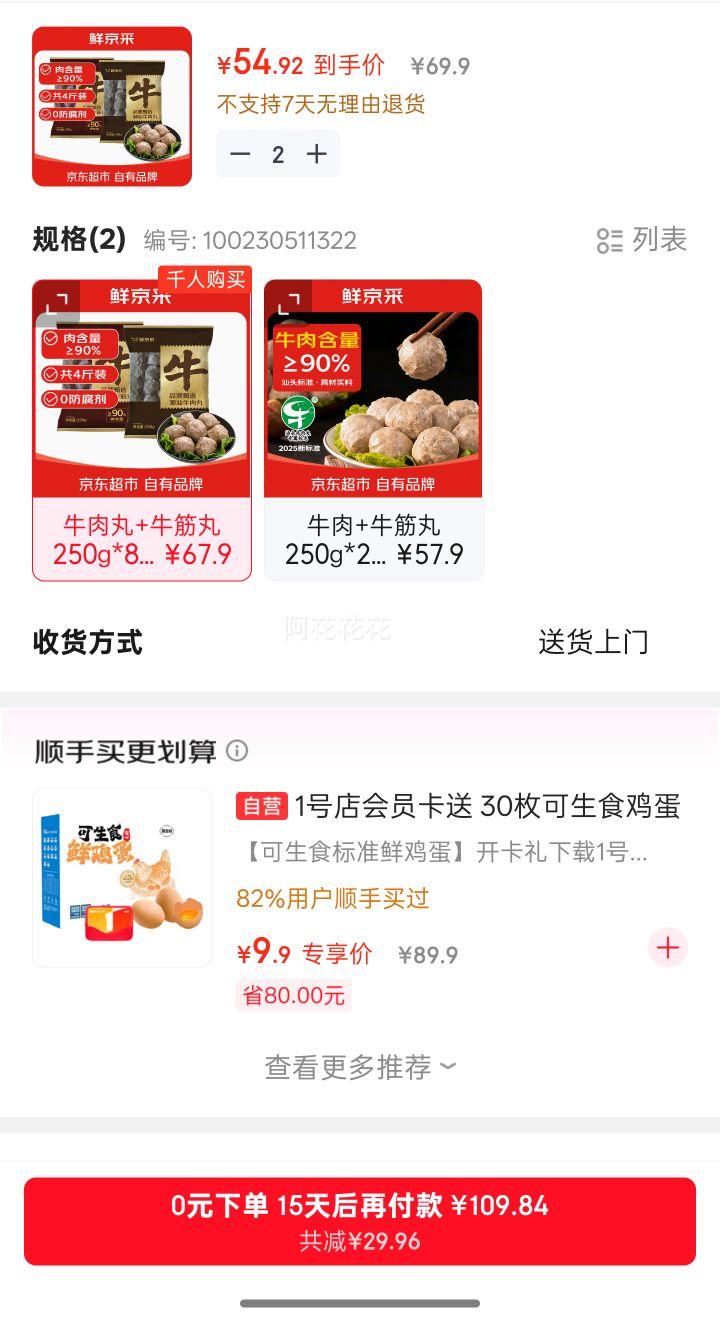
Task: Click the red plus icon to add eggs
Action: pos(667,947)
